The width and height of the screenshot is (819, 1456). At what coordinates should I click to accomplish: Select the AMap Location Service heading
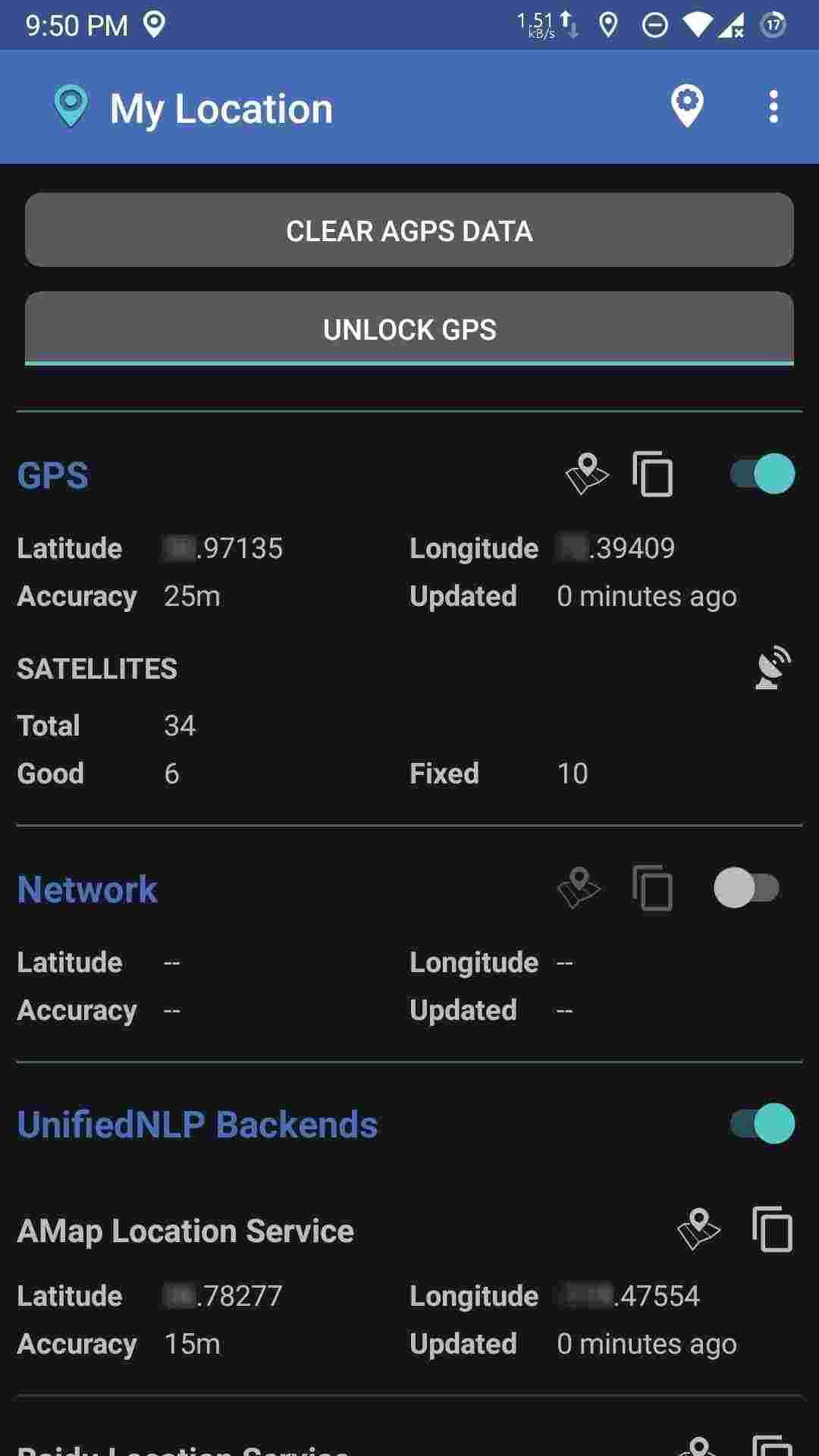pos(184,1231)
